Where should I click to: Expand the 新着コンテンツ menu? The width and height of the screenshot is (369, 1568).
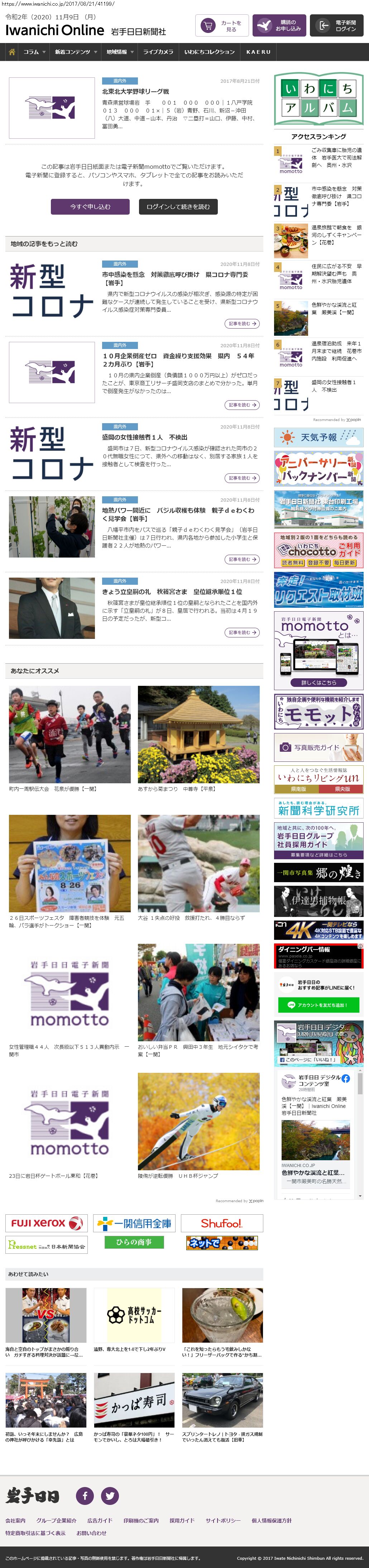pos(76,52)
